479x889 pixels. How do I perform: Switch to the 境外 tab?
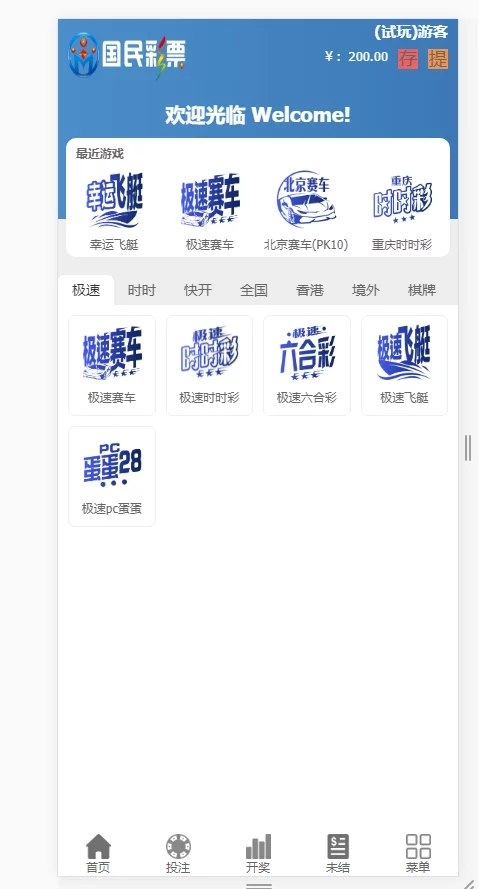click(x=366, y=290)
